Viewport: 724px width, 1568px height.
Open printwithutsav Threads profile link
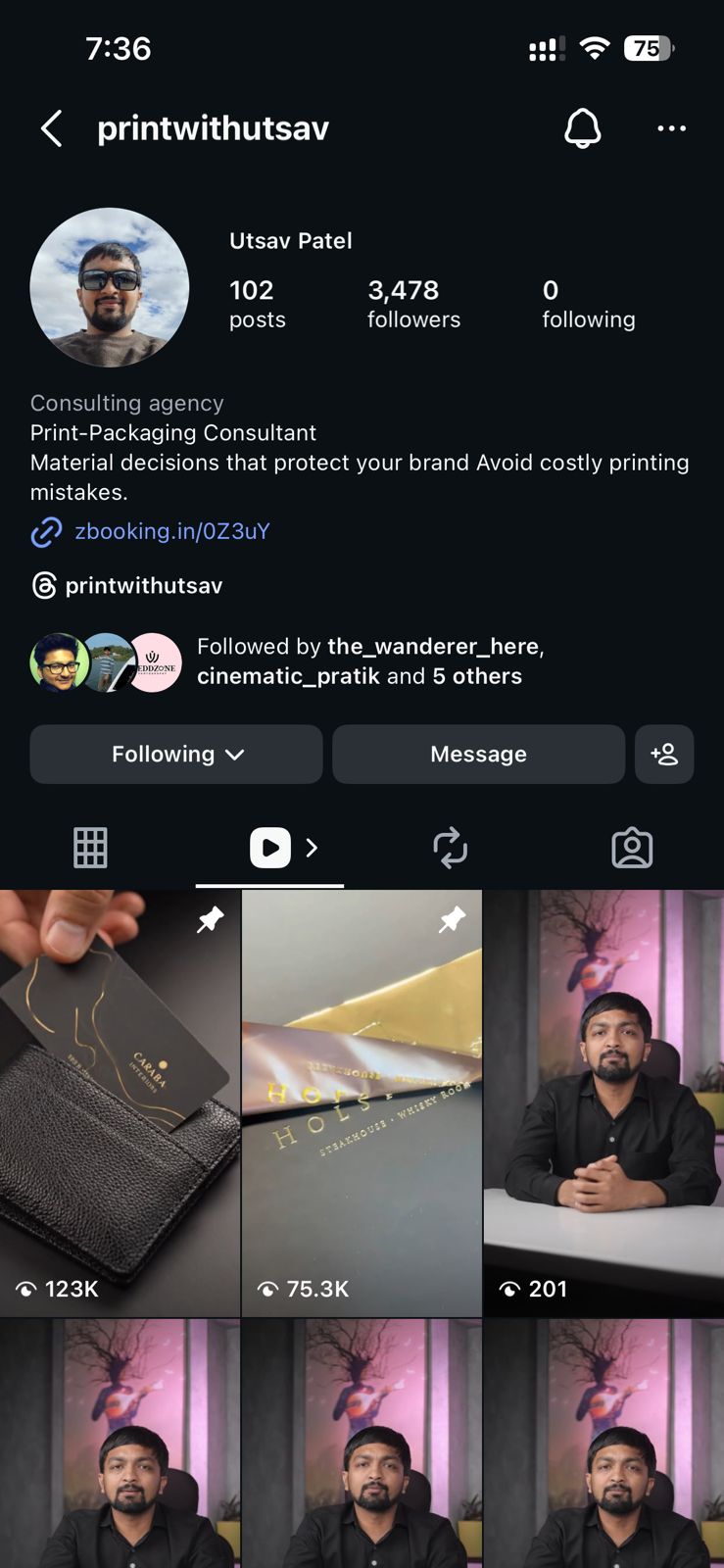[x=143, y=585]
